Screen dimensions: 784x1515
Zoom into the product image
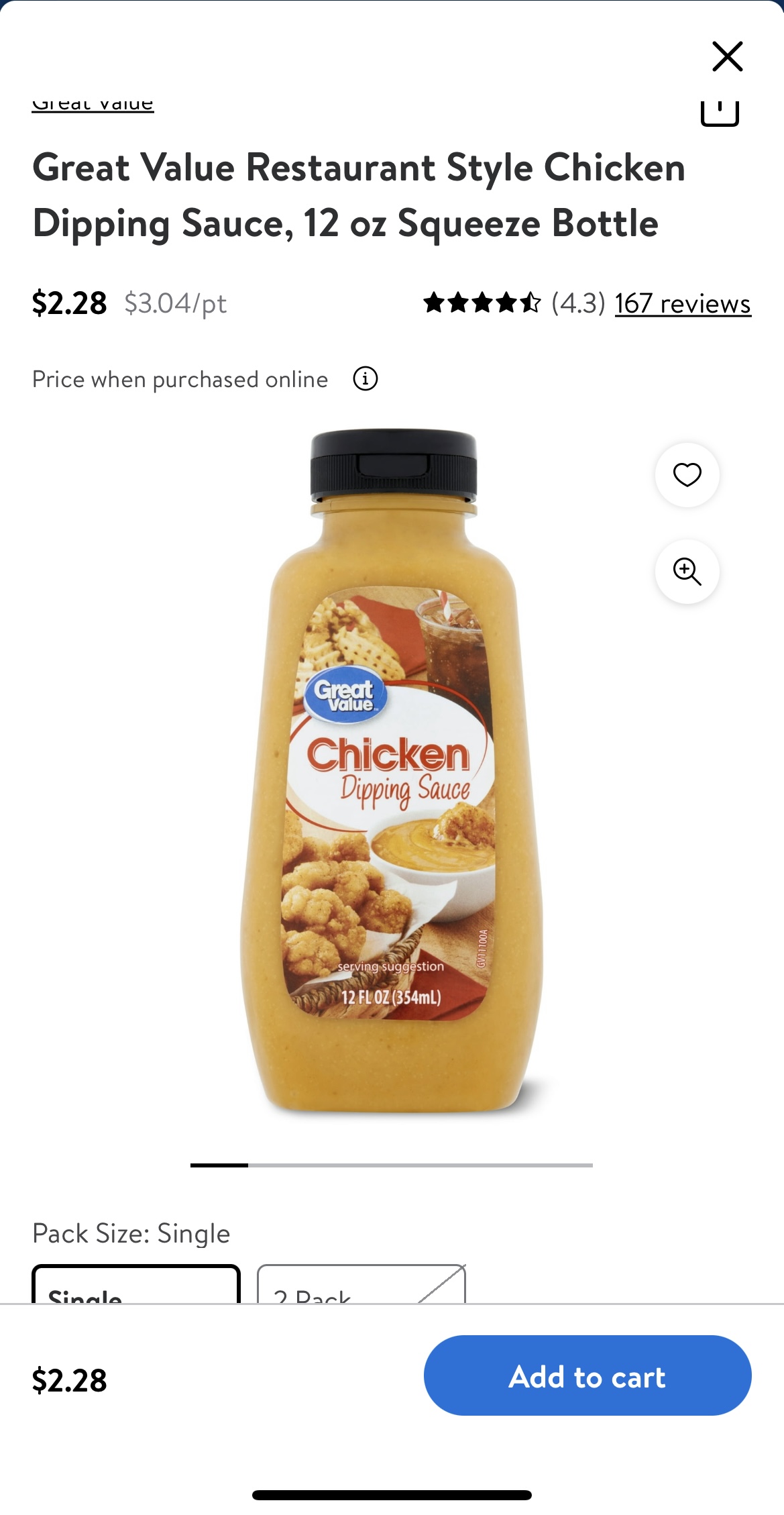pos(687,572)
